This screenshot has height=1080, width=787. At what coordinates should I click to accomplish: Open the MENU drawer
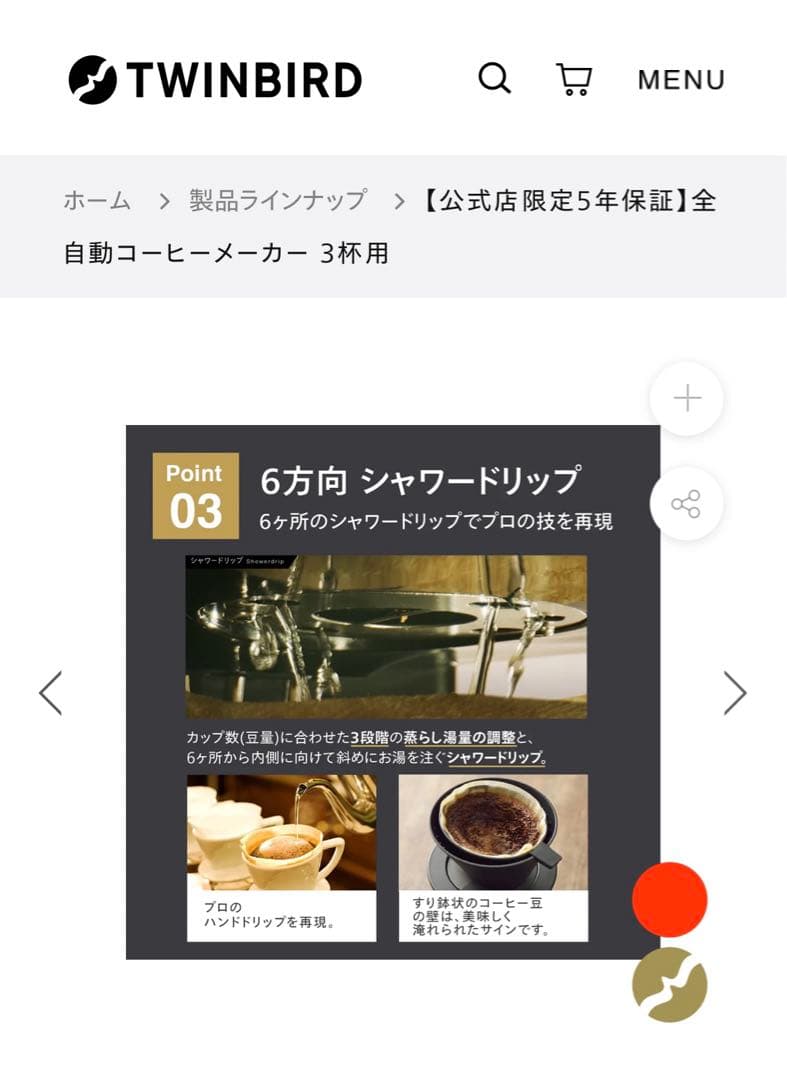(681, 79)
